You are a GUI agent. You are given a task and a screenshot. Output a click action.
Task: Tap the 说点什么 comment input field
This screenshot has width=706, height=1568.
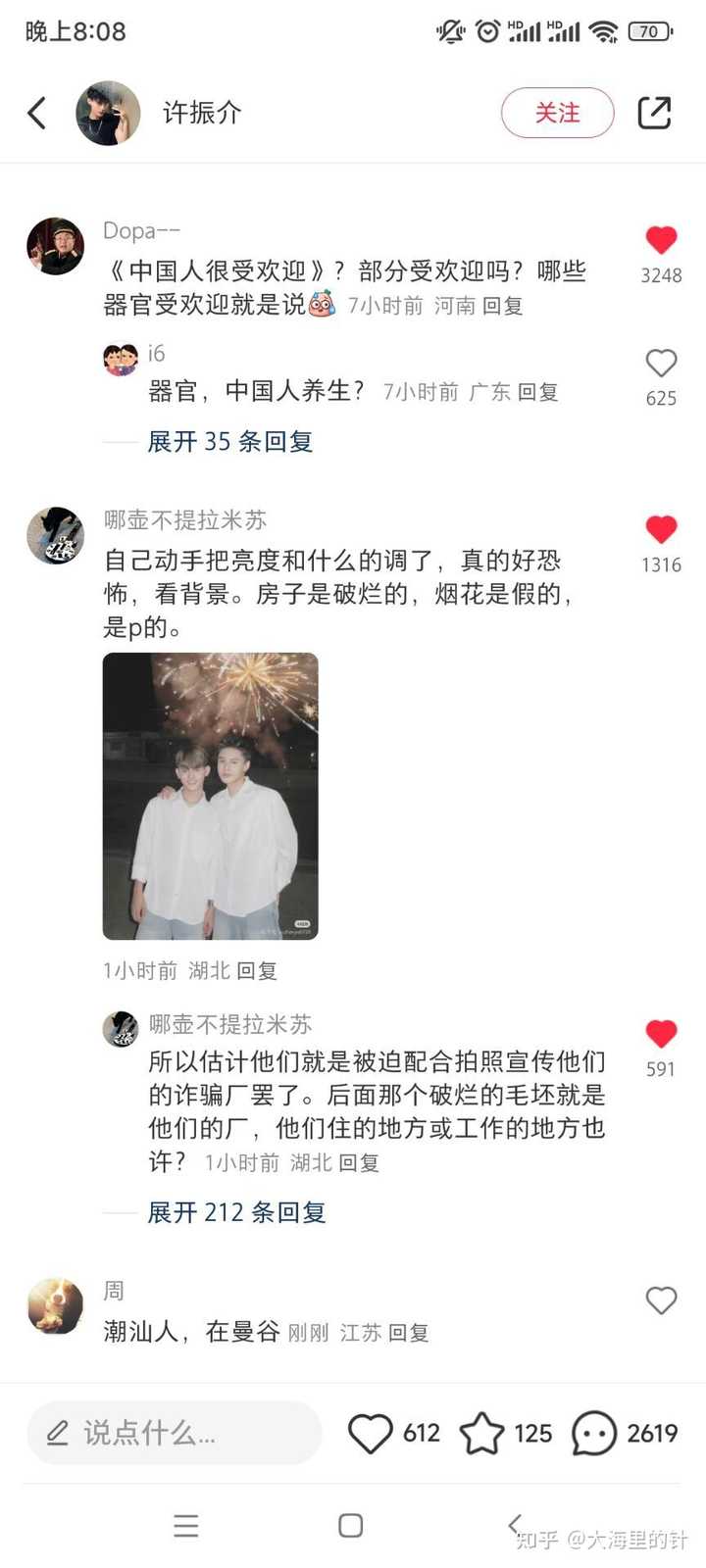click(174, 1433)
